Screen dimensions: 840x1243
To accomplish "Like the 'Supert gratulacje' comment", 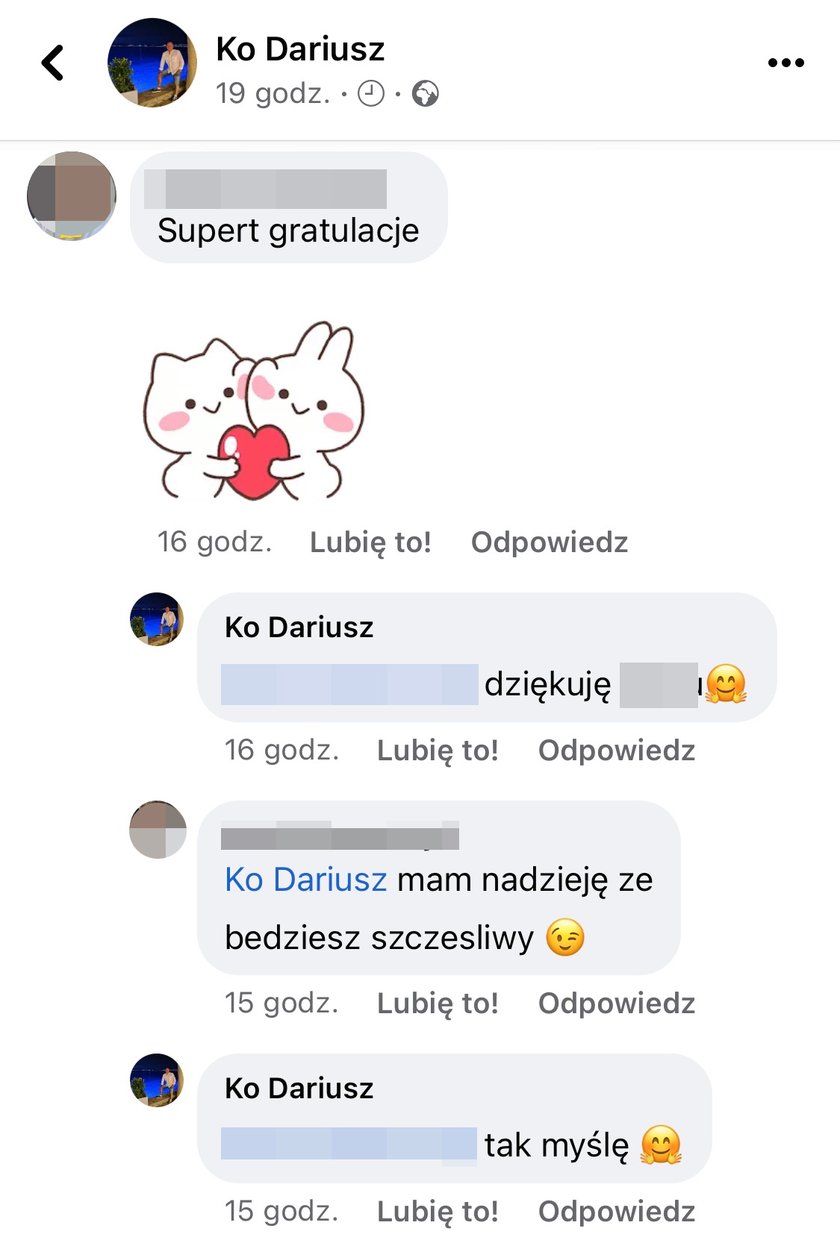I will [x=370, y=542].
